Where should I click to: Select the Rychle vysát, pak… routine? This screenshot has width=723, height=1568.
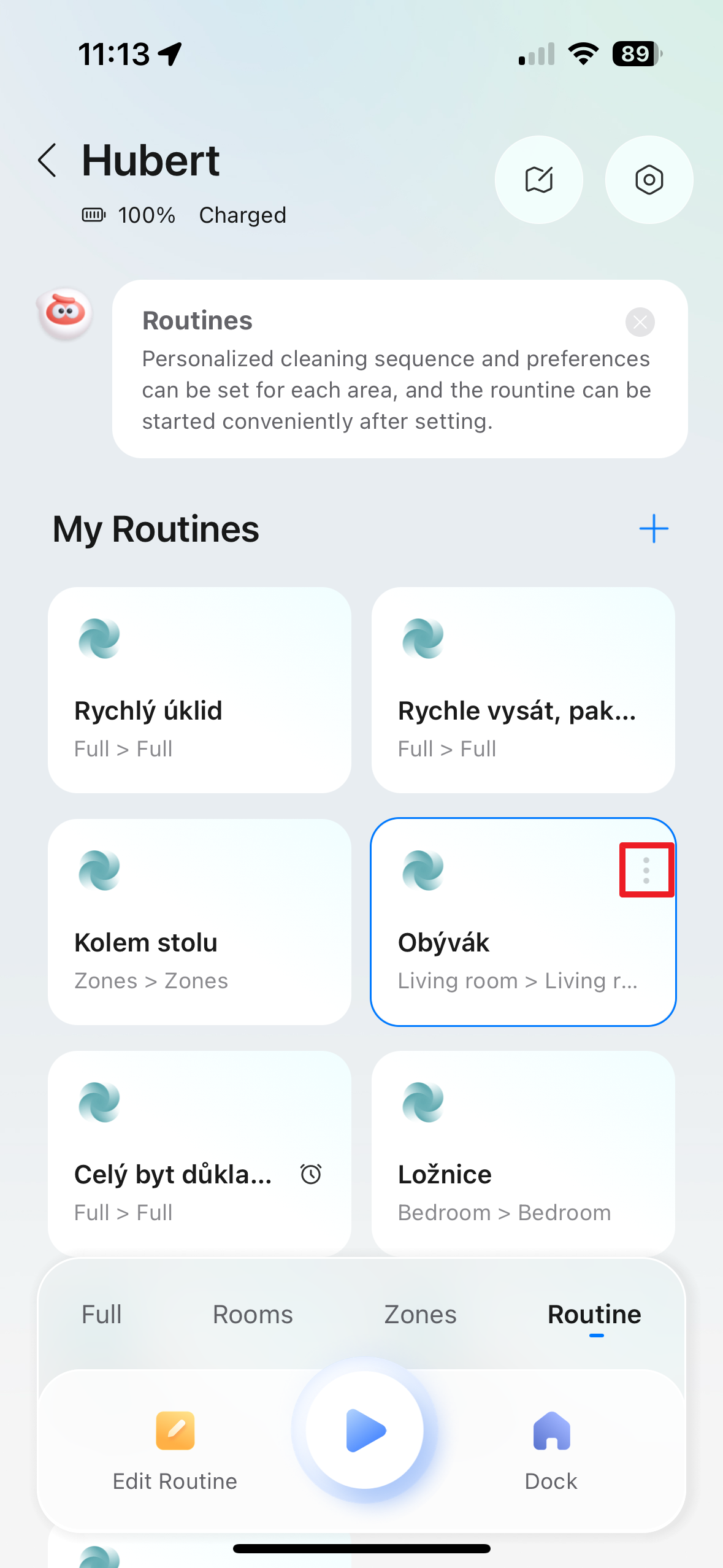point(523,690)
